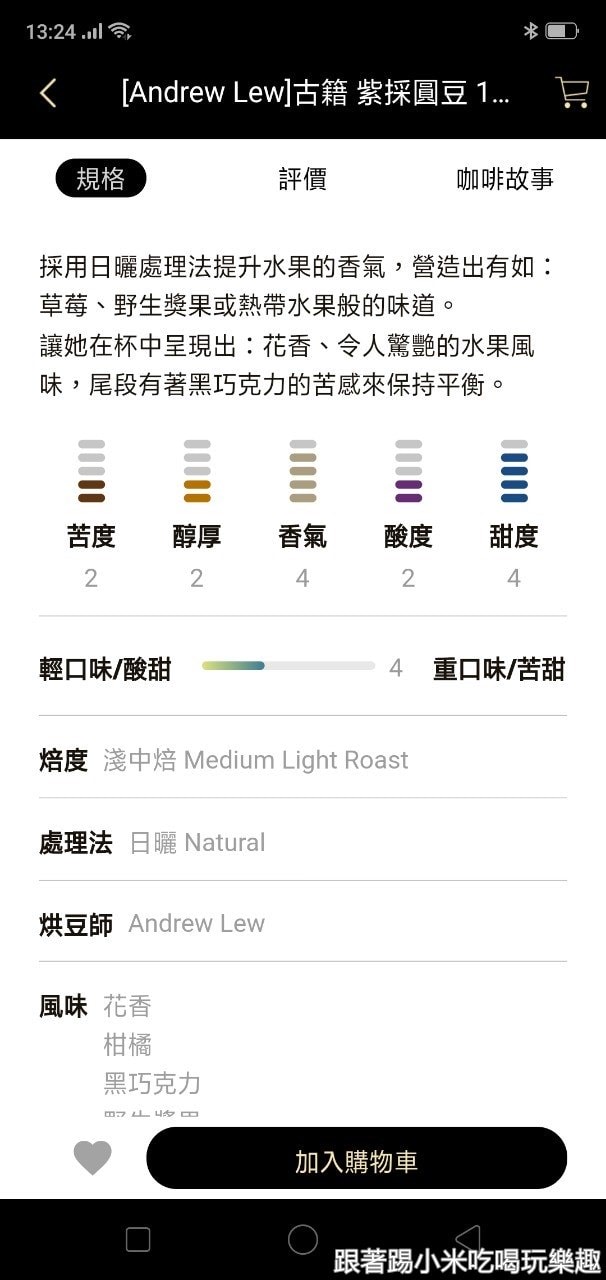
Task: Go to the home screen via the circle button
Action: pos(303,1240)
